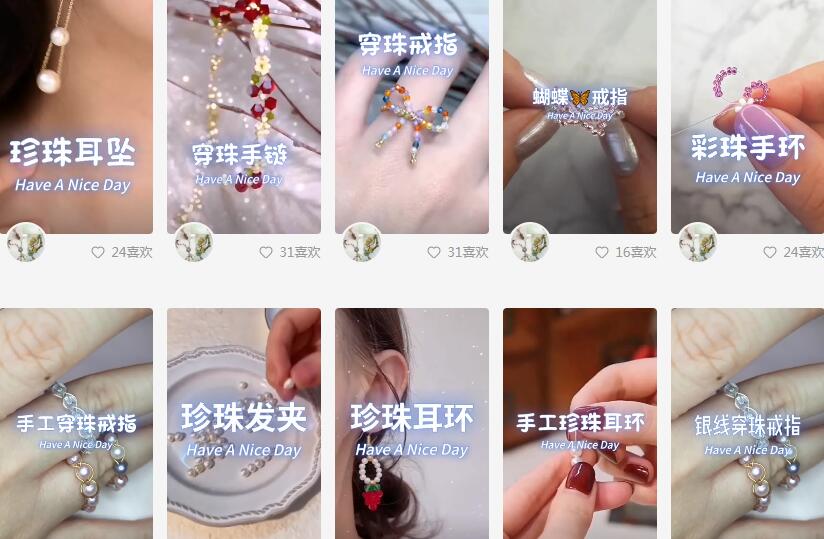824x539 pixels.
Task: Like the 穿珠手链 video
Action: point(267,253)
